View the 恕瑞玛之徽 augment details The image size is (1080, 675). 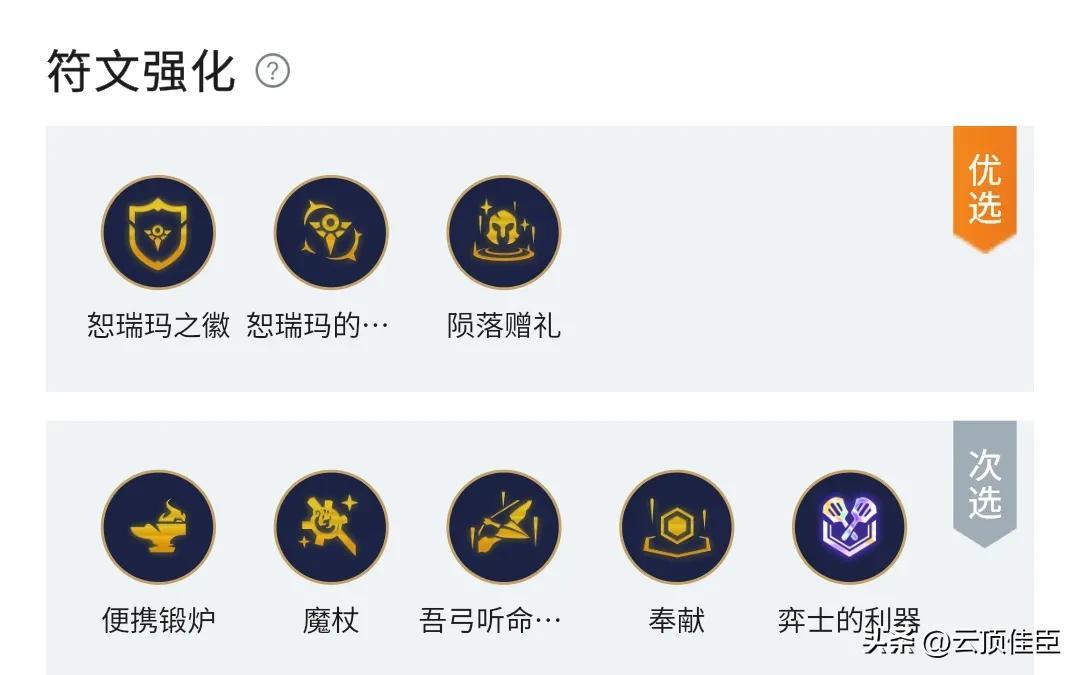click(158, 232)
